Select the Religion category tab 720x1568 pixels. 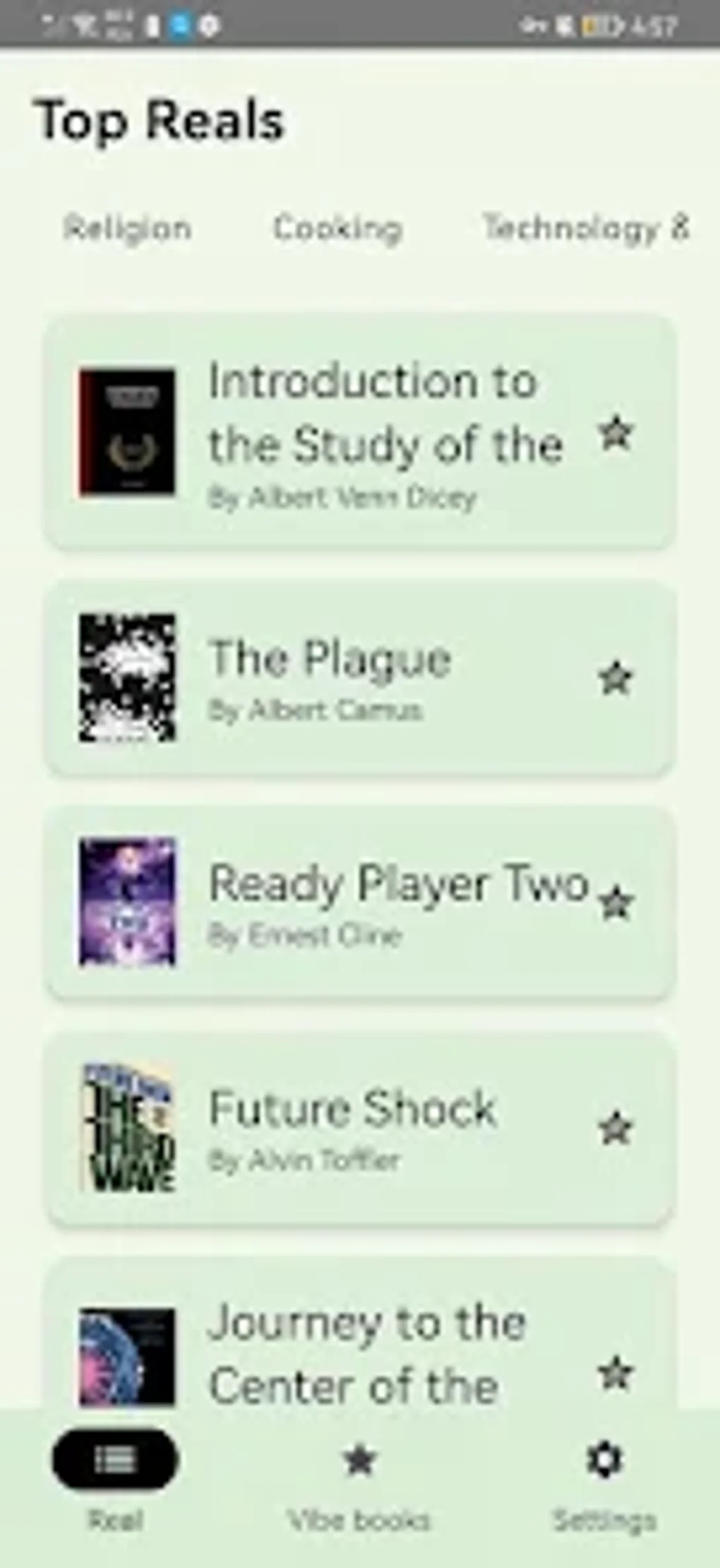coord(128,228)
